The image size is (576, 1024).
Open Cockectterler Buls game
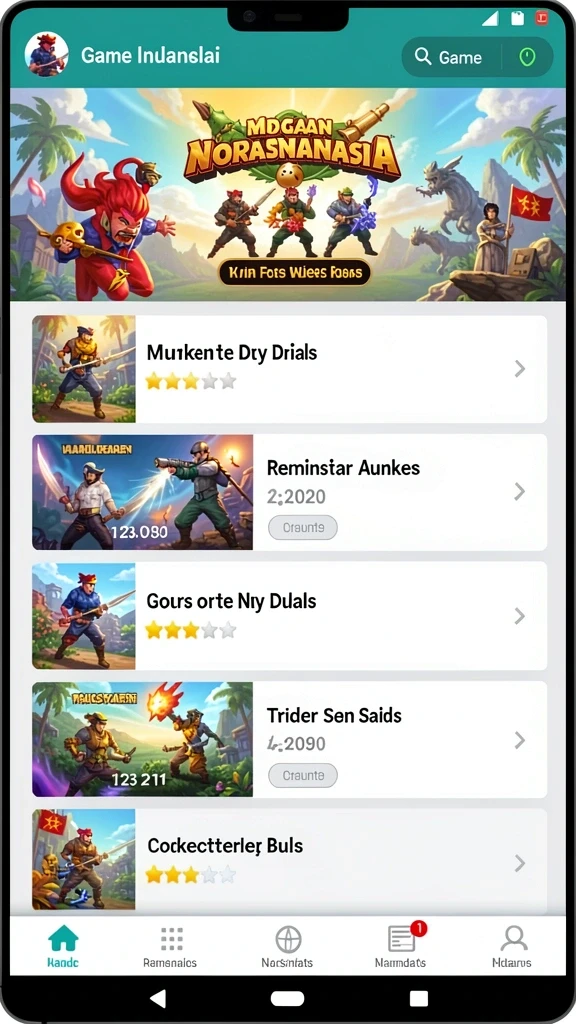tap(289, 860)
